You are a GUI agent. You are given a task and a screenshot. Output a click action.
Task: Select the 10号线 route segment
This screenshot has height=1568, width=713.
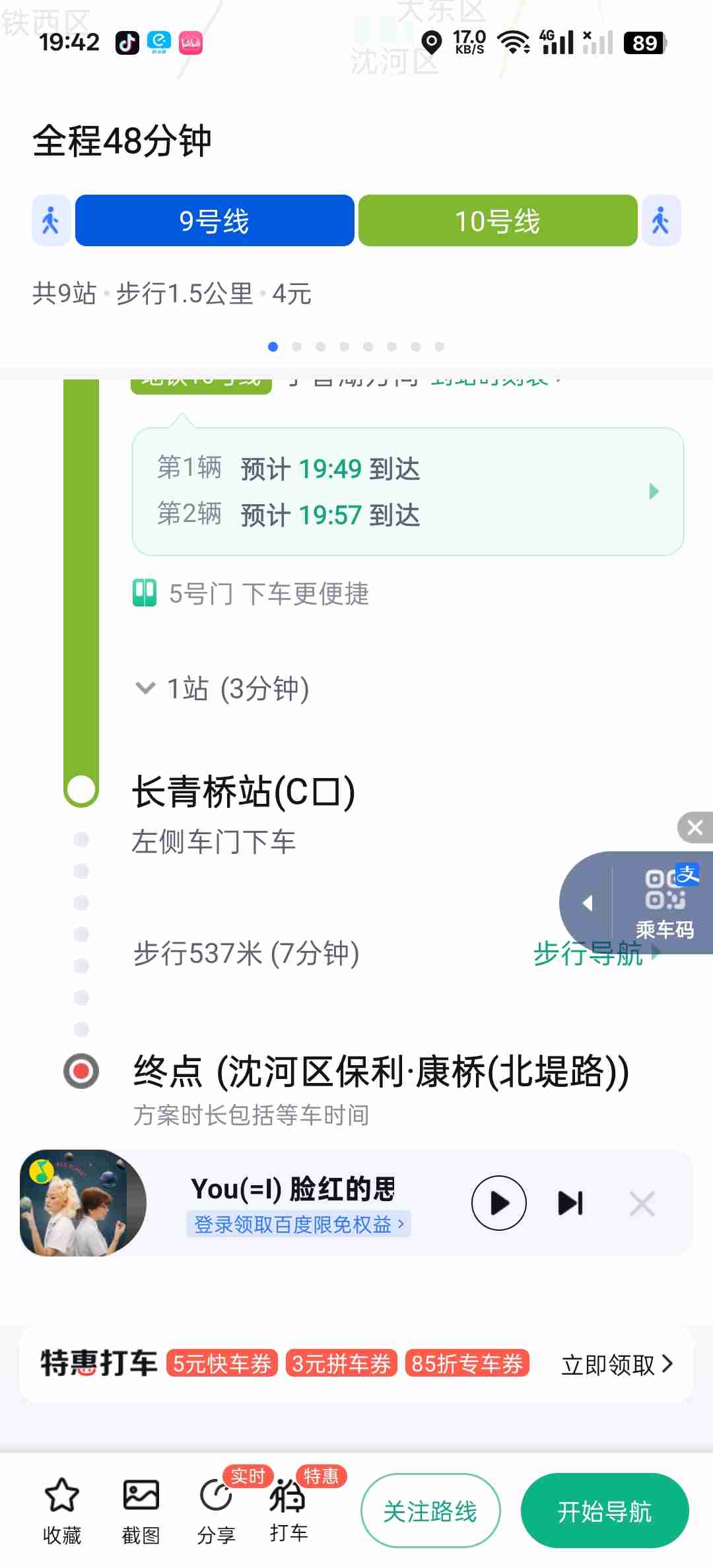498,221
